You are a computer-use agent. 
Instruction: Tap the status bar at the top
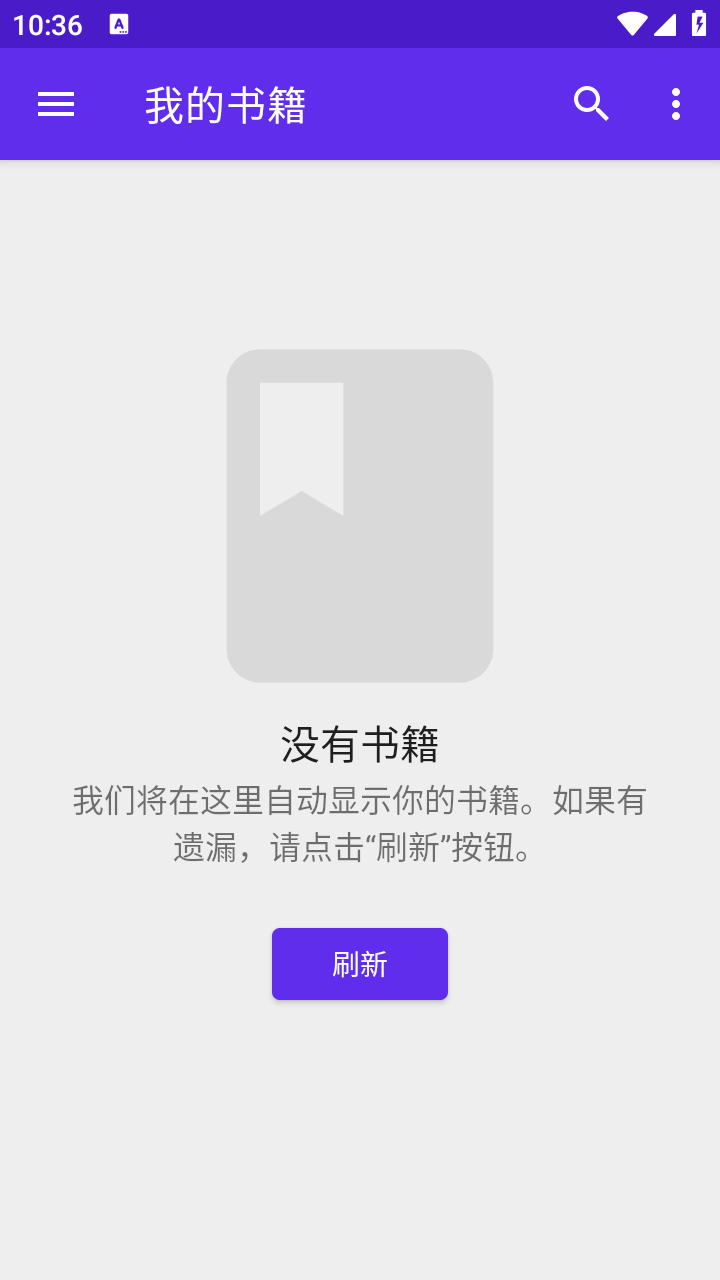click(x=360, y=24)
